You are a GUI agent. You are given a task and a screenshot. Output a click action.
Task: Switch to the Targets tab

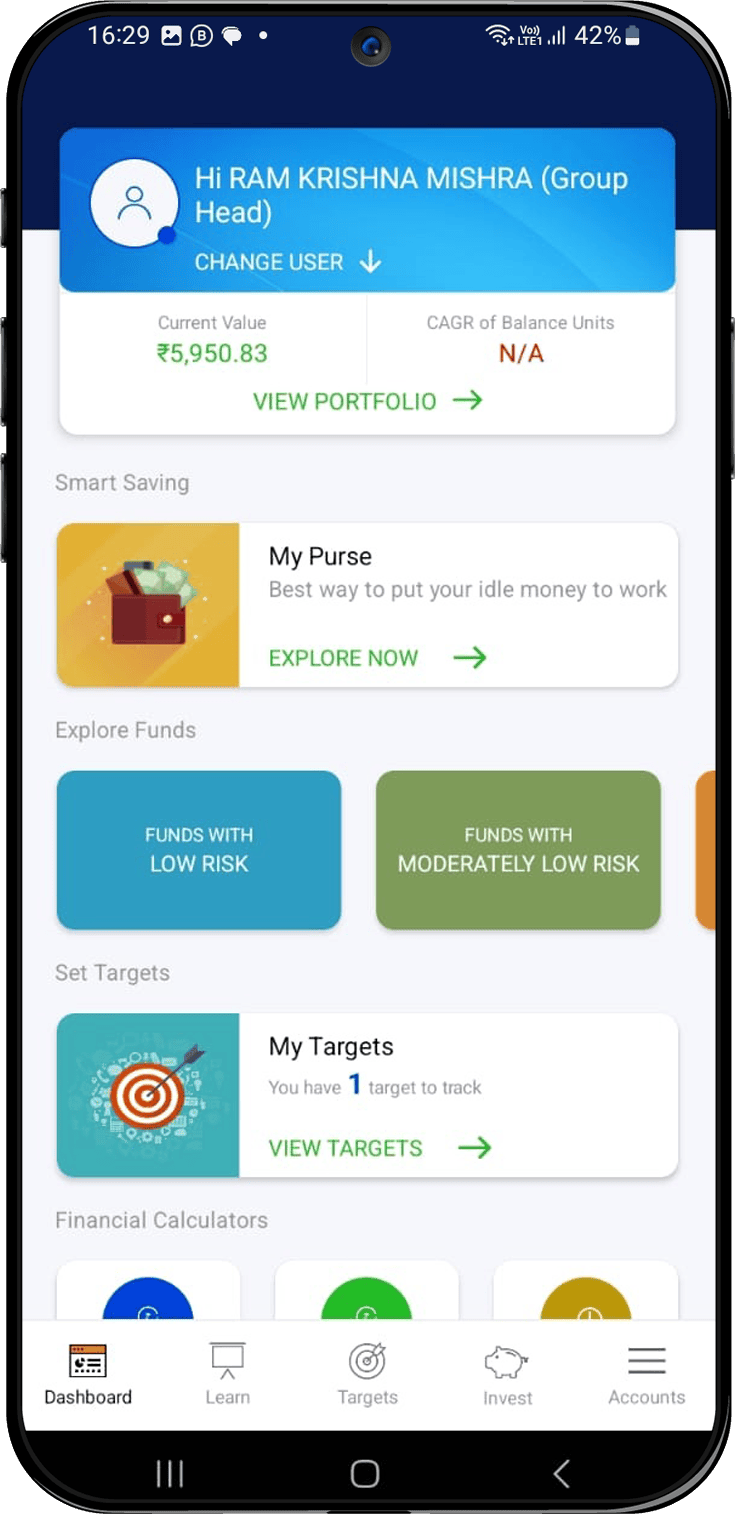click(x=367, y=1375)
